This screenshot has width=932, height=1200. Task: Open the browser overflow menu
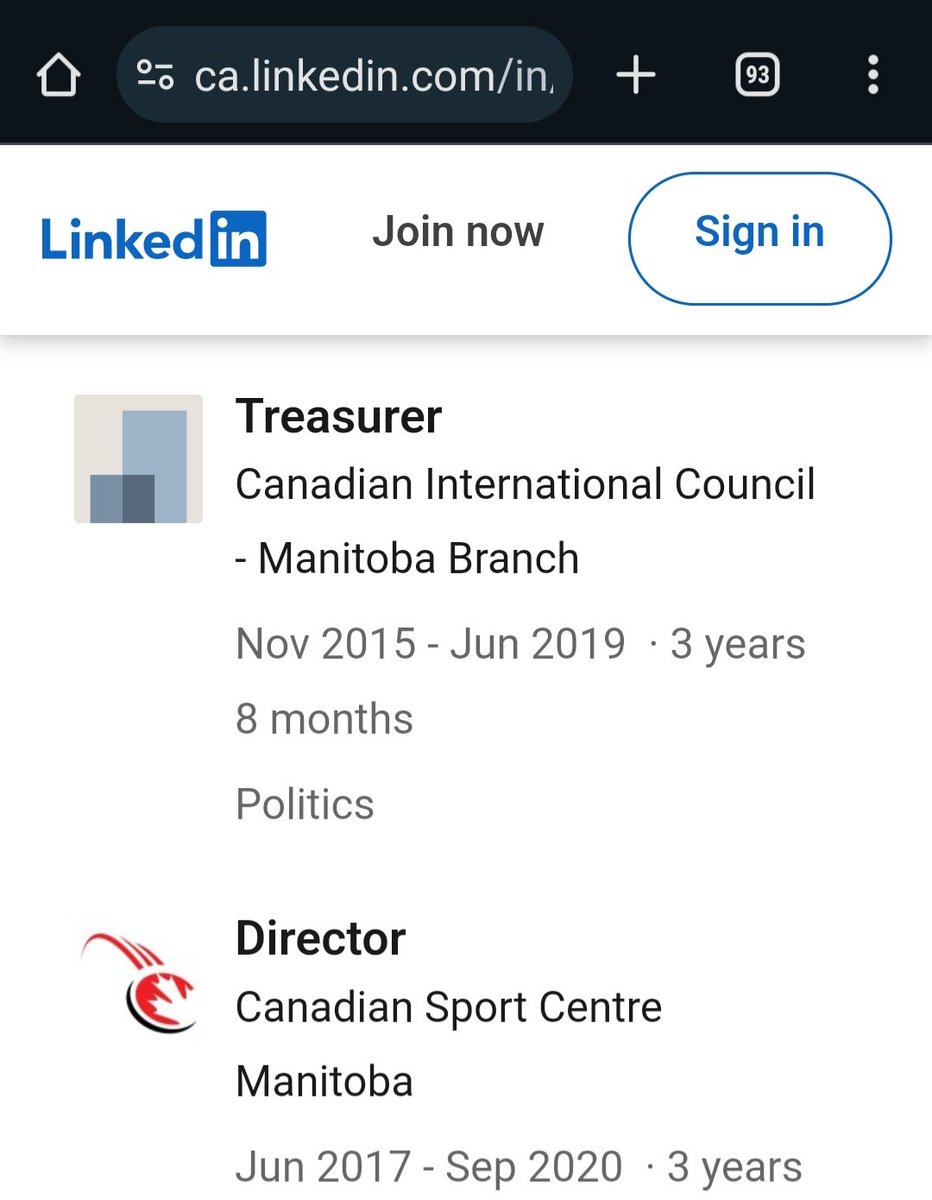point(873,75)
